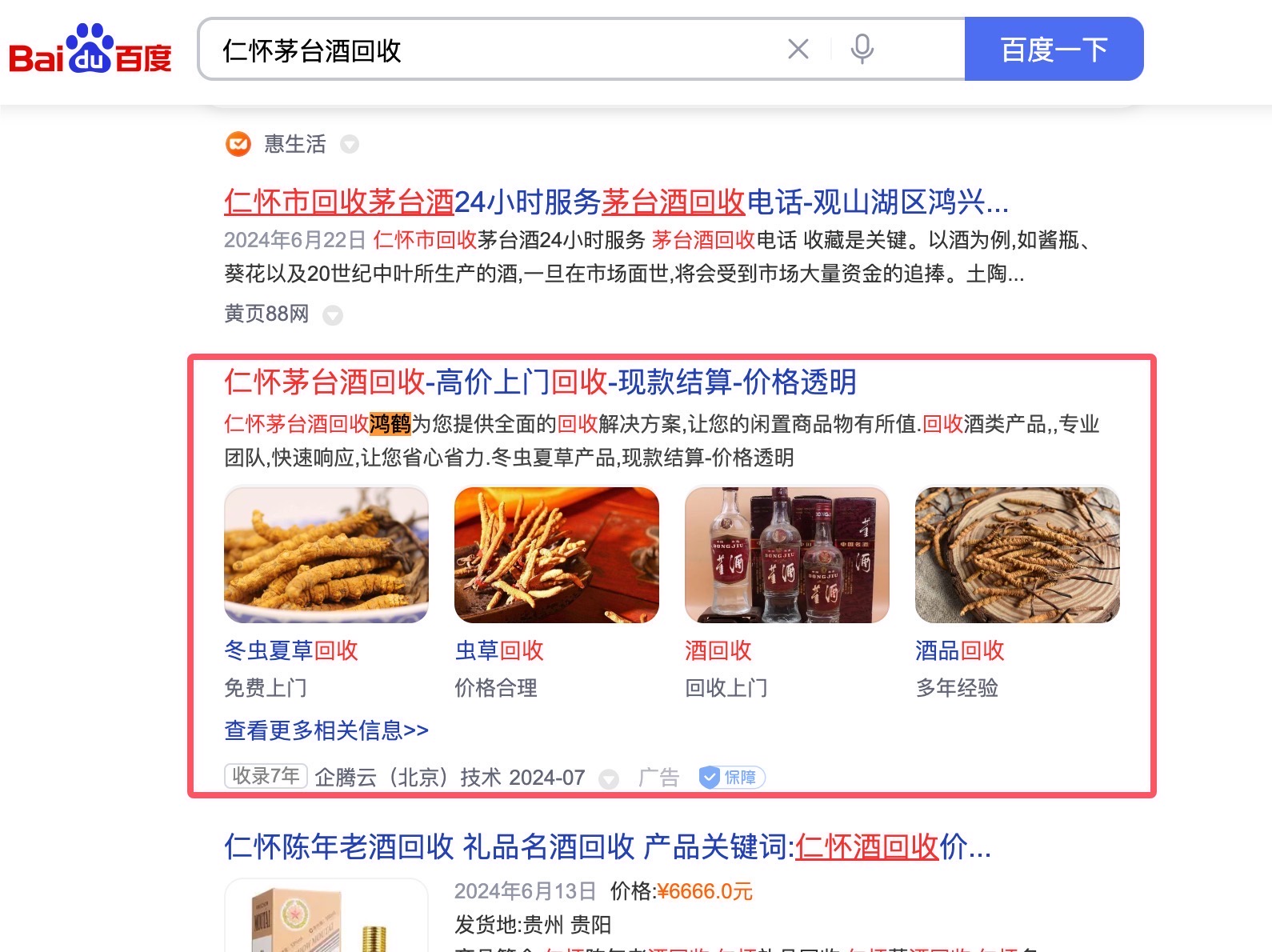Viewport: 1272px width, 952px height.
Task: Open 查看更多相关信息>> link
Action: pos(326,730)
